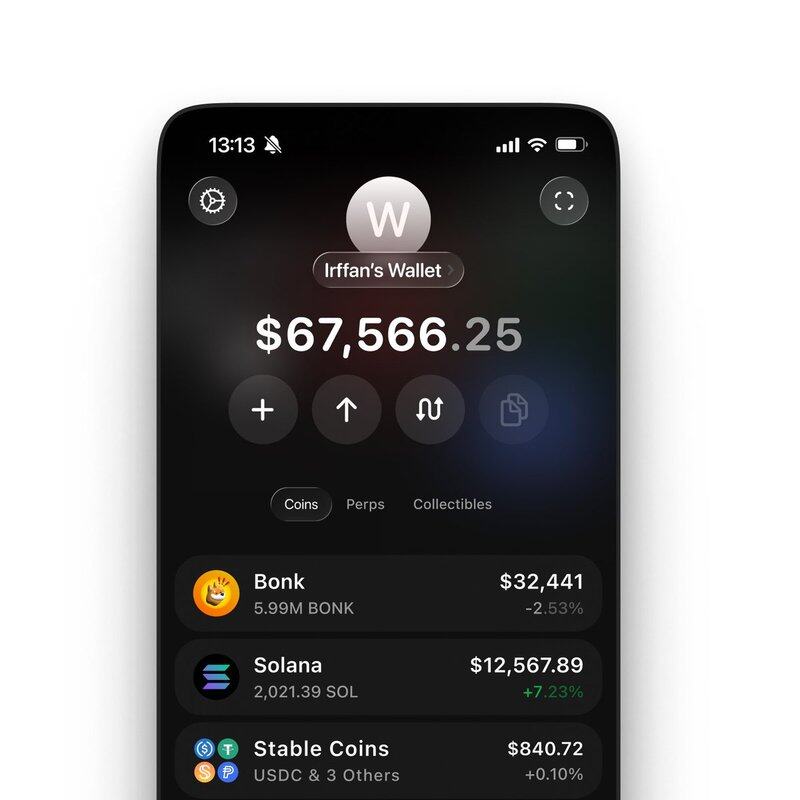Select the Coins tab
Viewport: 800px width, 800px height.
(301, 504)
